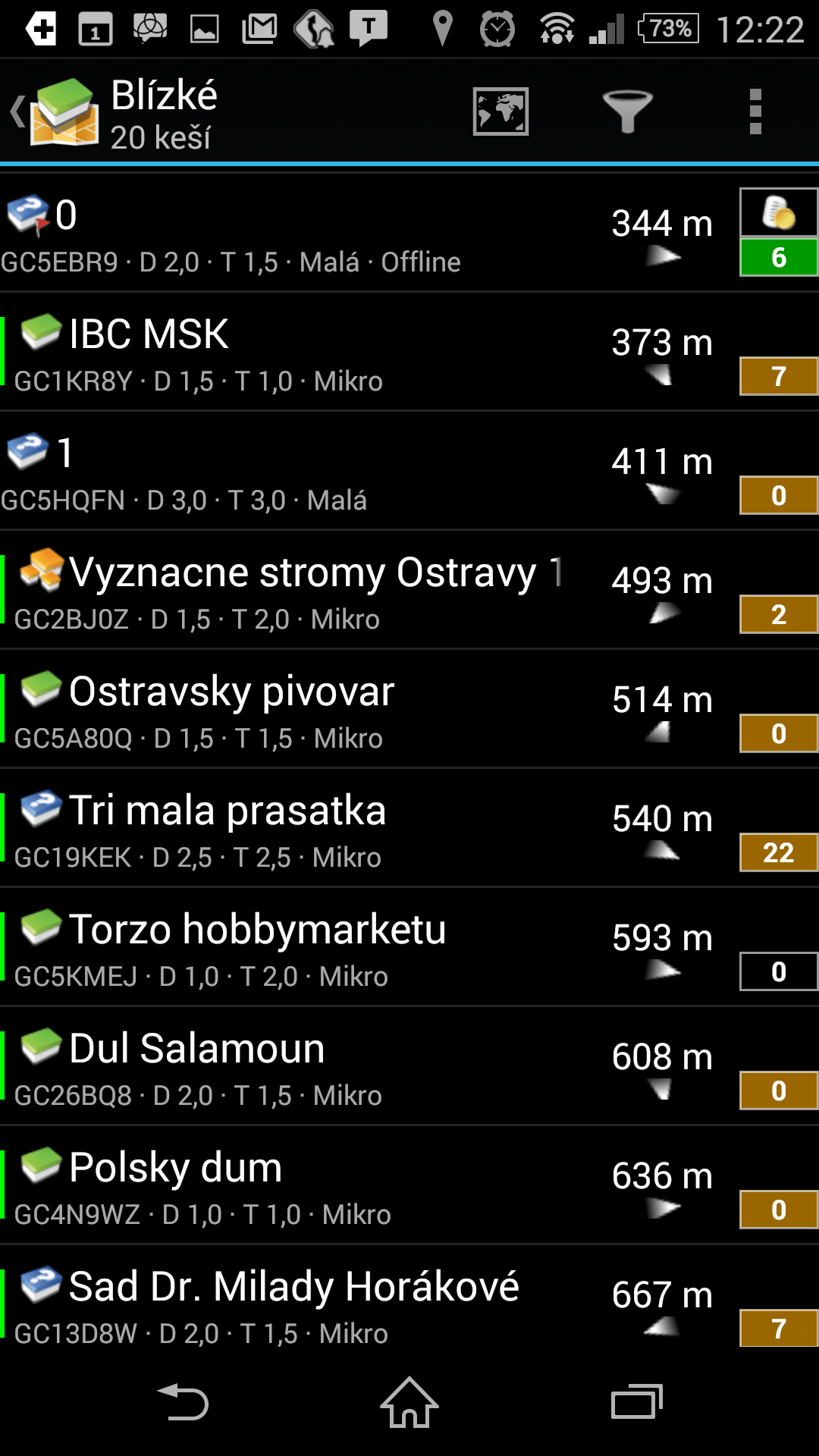This screenshot has width=819, height=1456.
Task: Open the Polsky dum cache
Action: [x=409, y=1185]
